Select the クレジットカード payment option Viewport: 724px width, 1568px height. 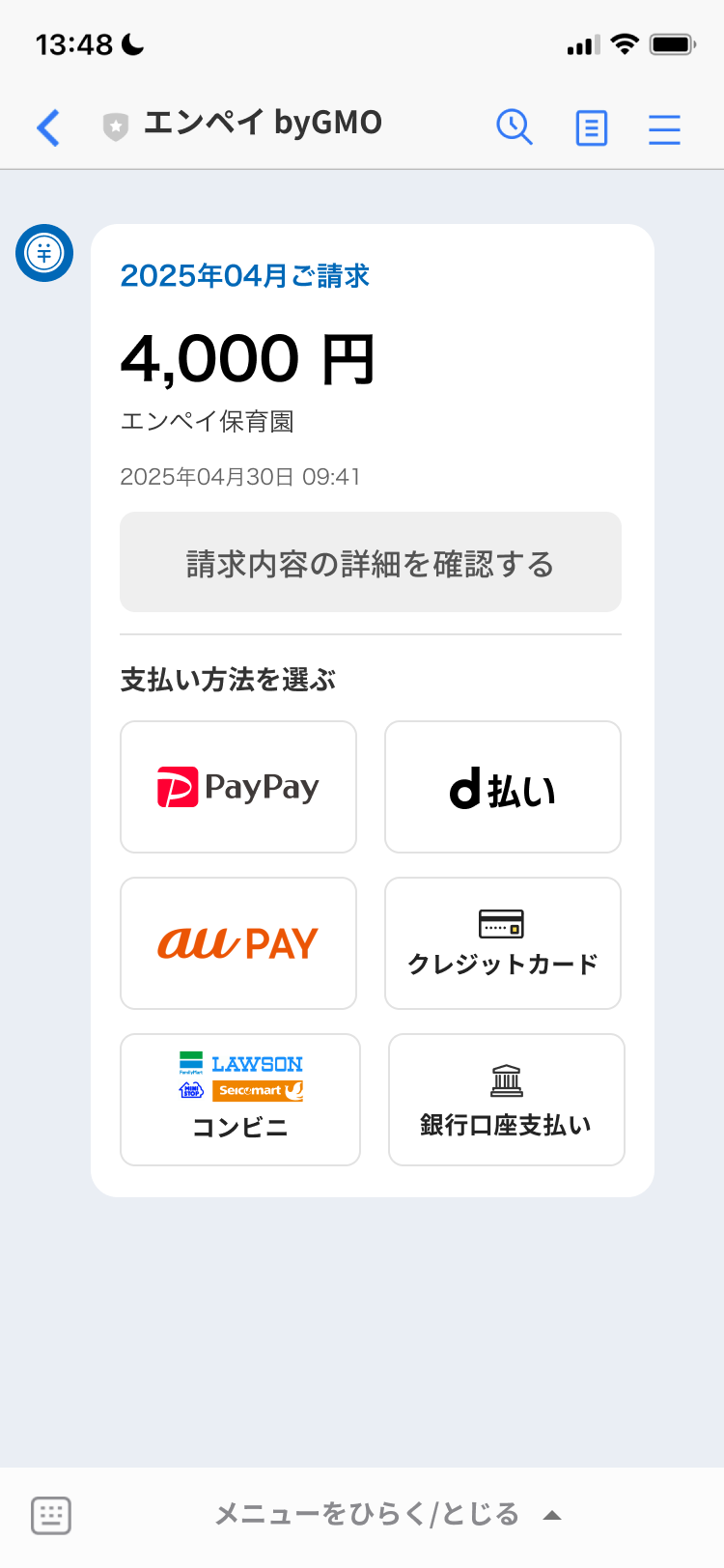[502, 942]
